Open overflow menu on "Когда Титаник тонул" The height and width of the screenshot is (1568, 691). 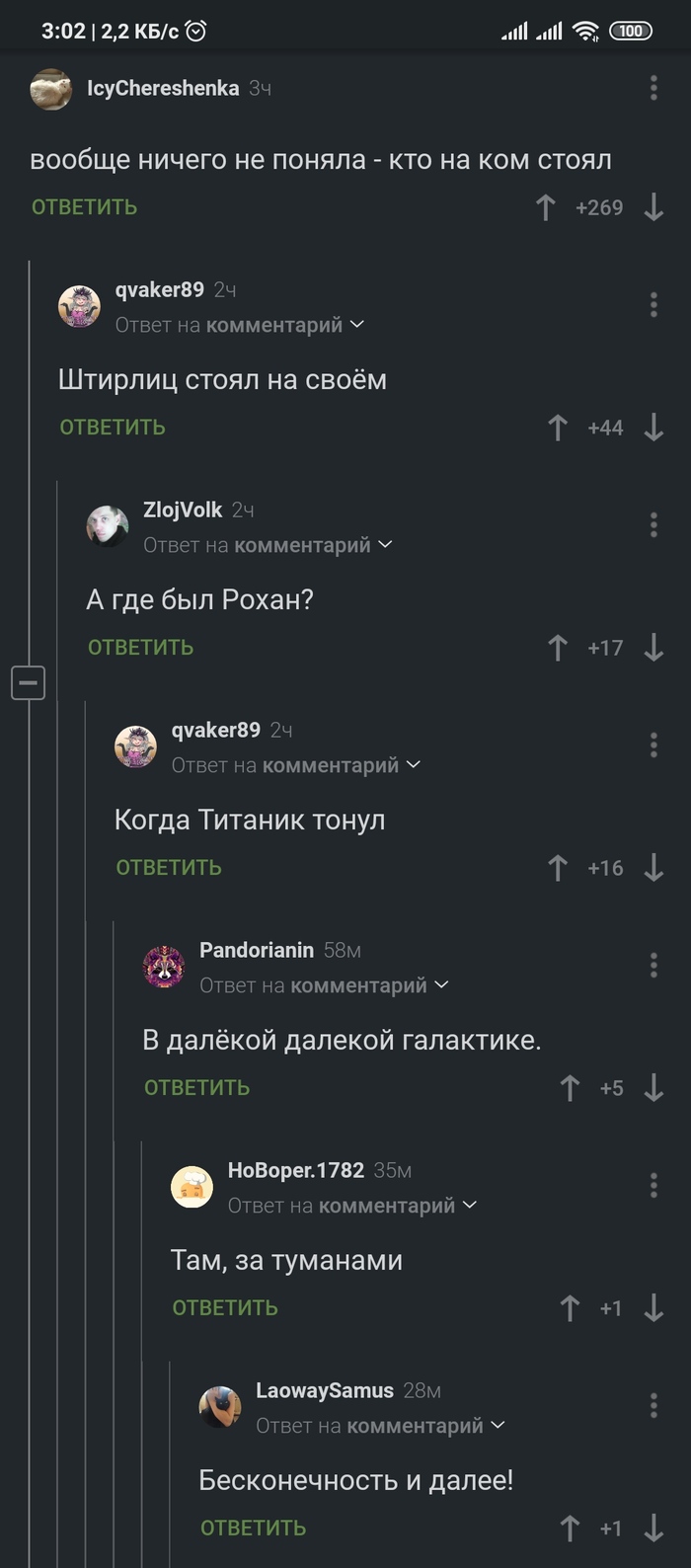click(x=653, y=745)
